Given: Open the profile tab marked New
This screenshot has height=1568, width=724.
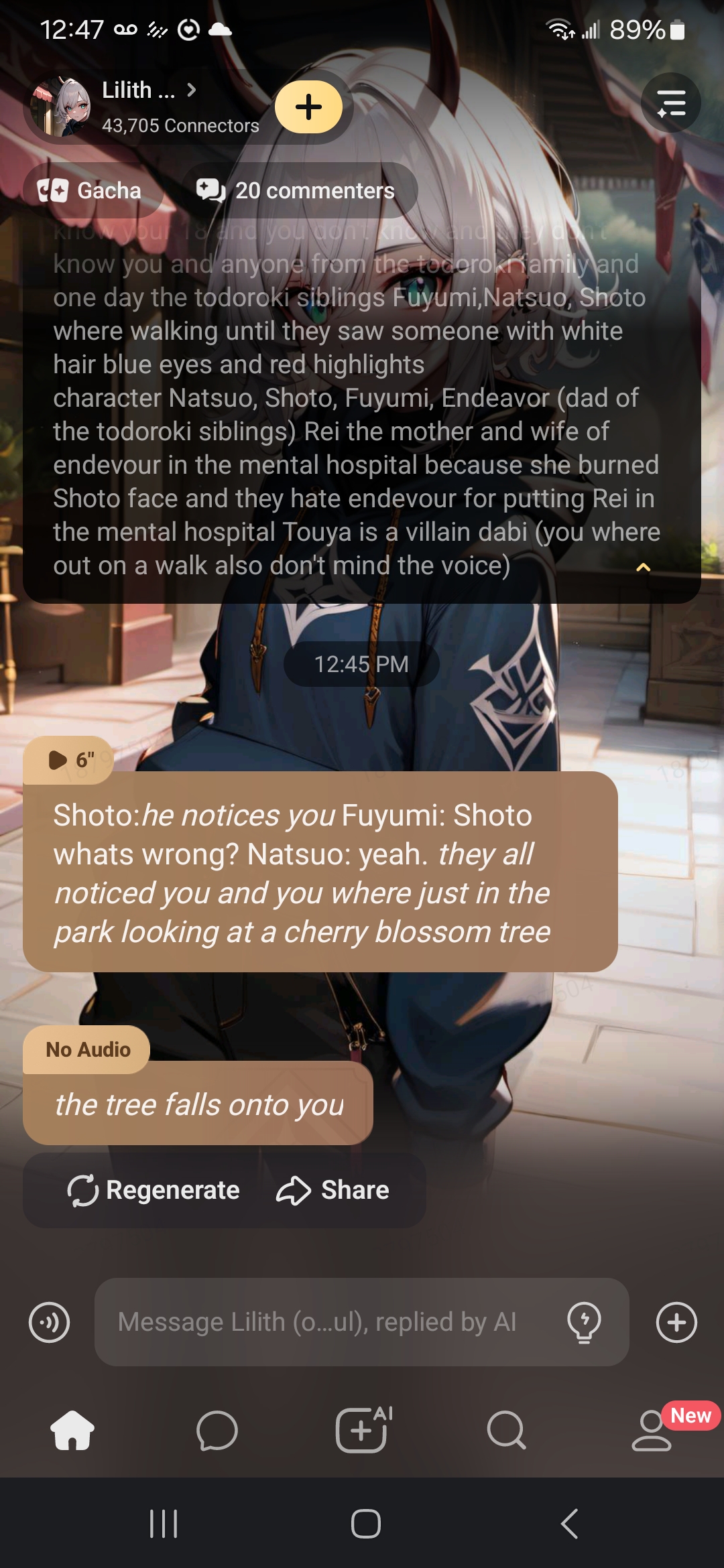Looking at the screenshot, I should [652, 1430].
